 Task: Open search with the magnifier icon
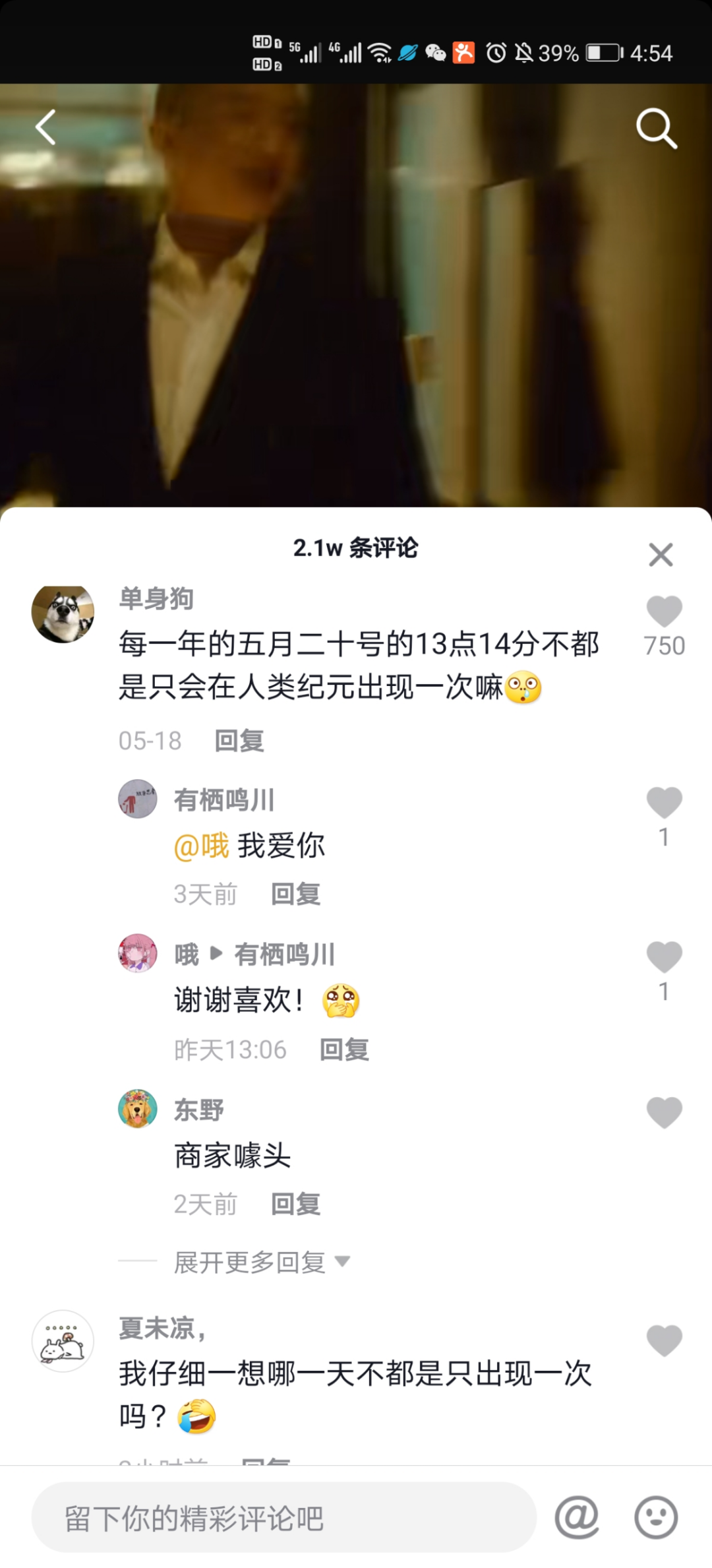click(656, 128)
